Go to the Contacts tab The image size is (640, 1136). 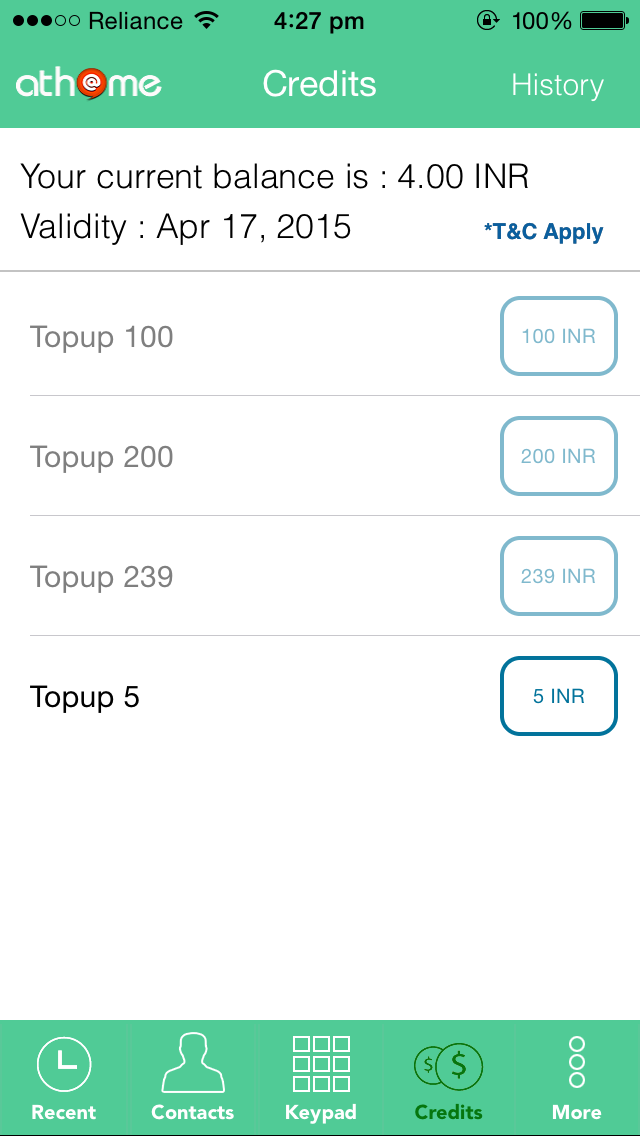click(192, 1077)
